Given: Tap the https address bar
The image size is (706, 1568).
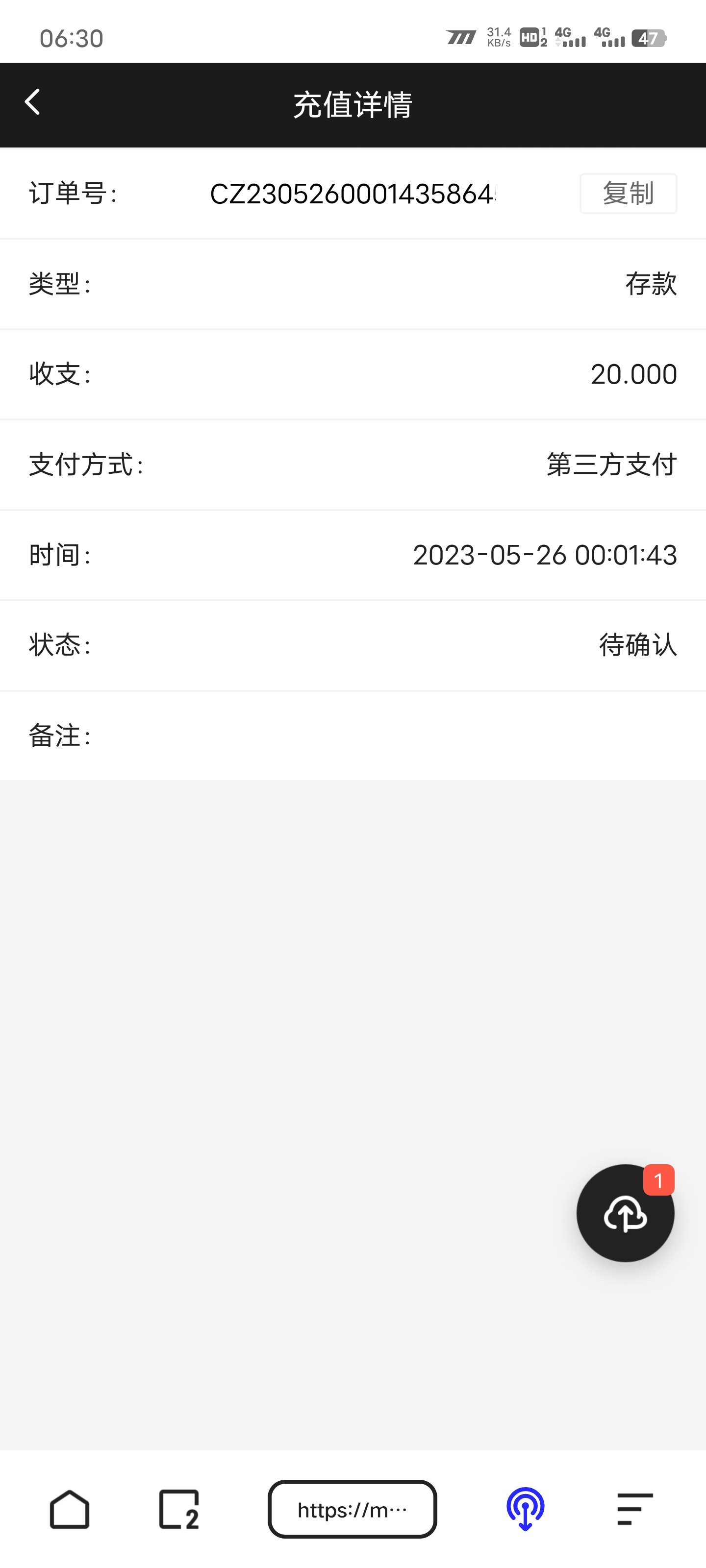Looking at the screenshot, I should point(352,1509).
